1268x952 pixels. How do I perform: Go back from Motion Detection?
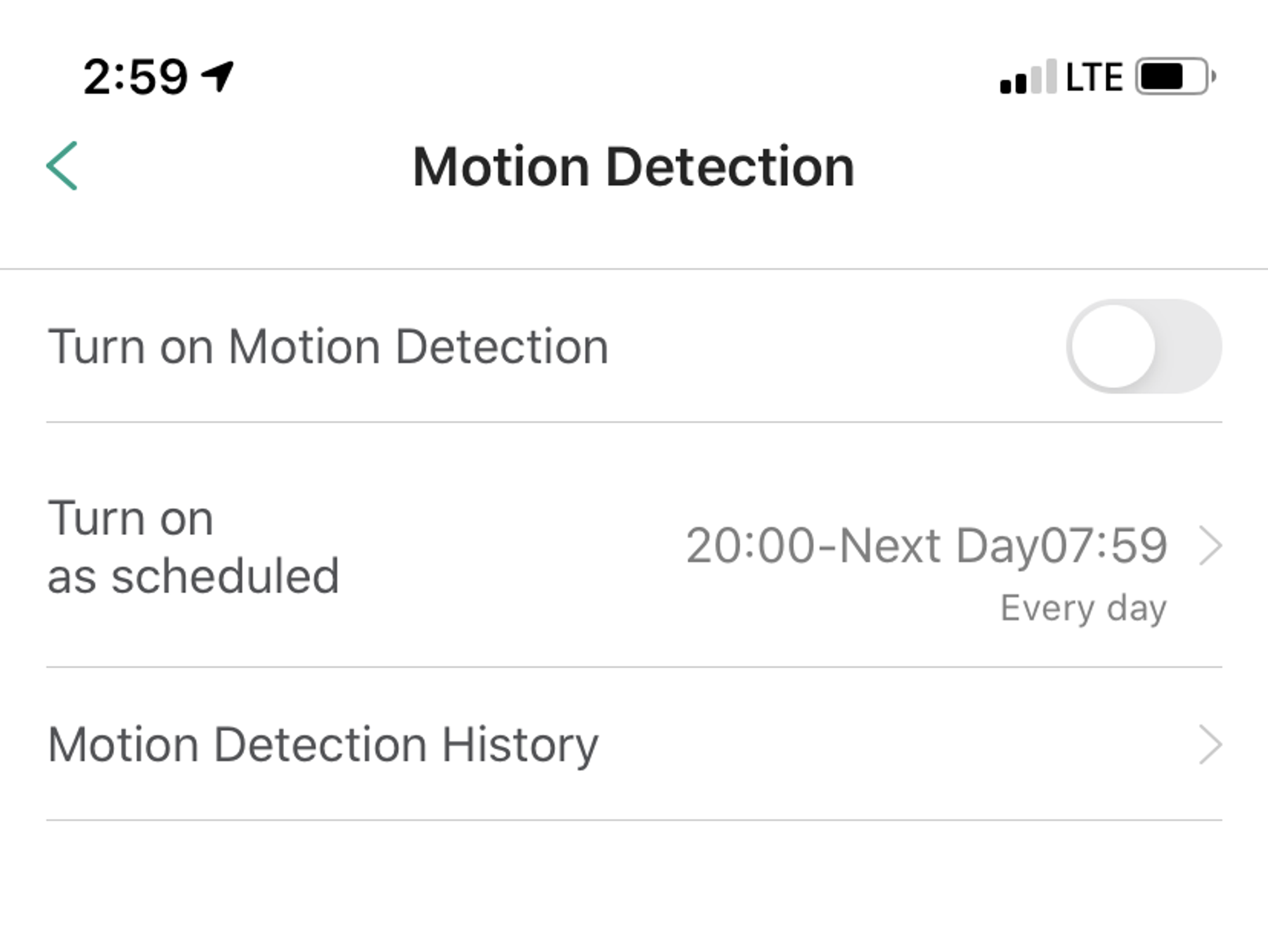pyautogui.click(x=62, y=166)
